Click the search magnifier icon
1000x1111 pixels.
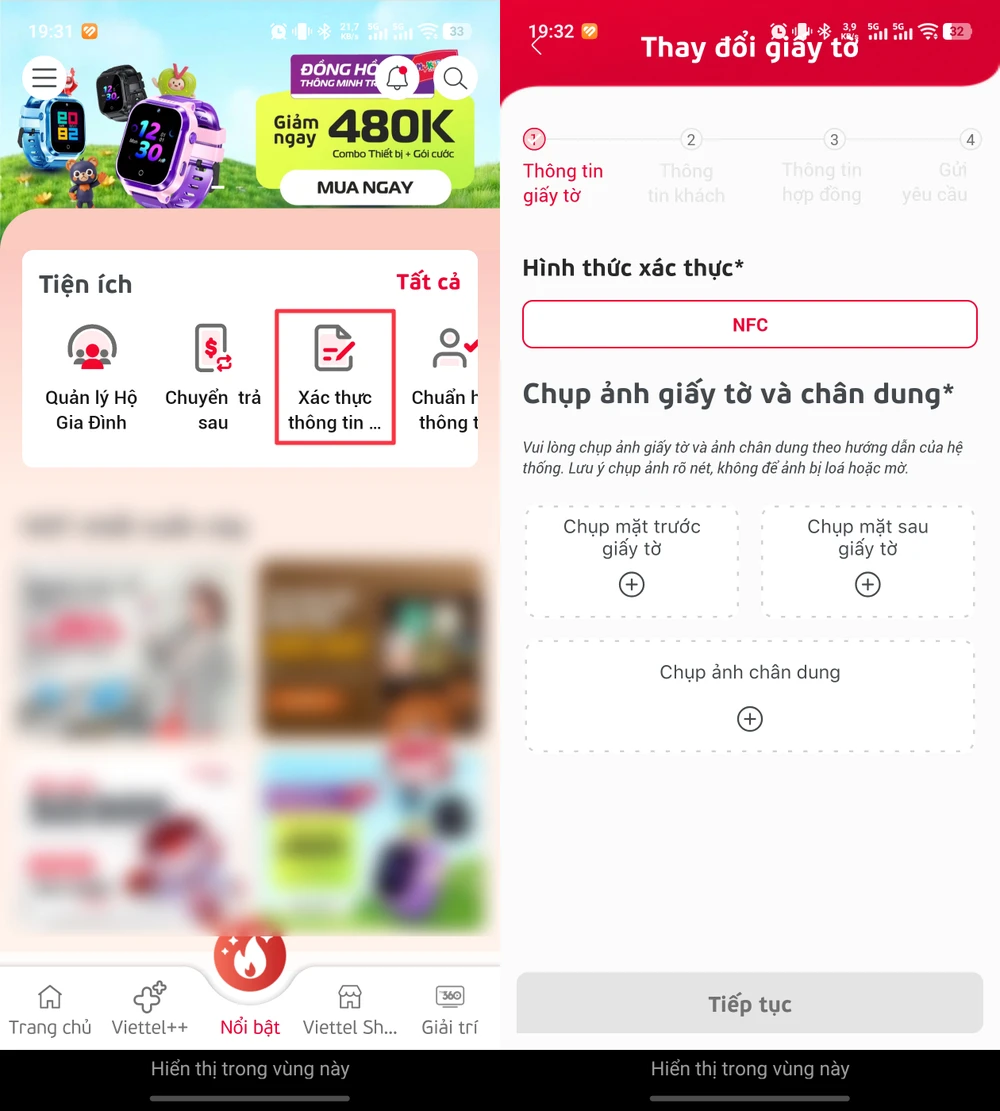(x=456, y=78)
